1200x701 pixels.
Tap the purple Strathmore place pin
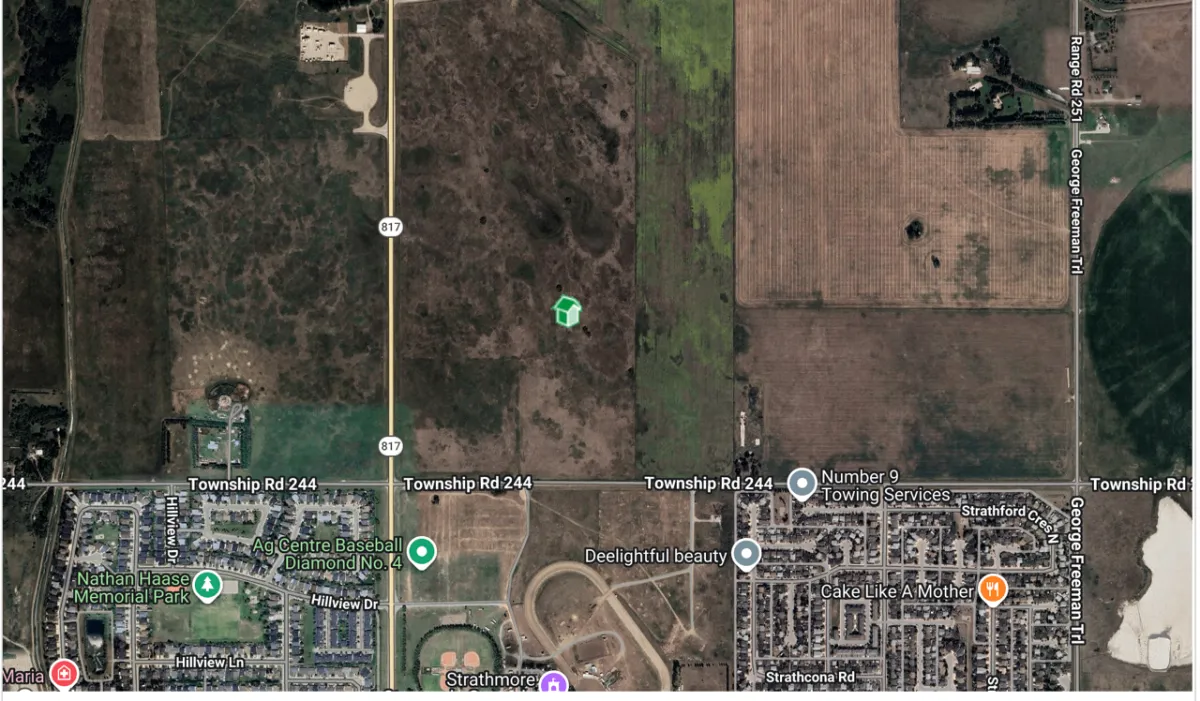(x=553, y=685)
